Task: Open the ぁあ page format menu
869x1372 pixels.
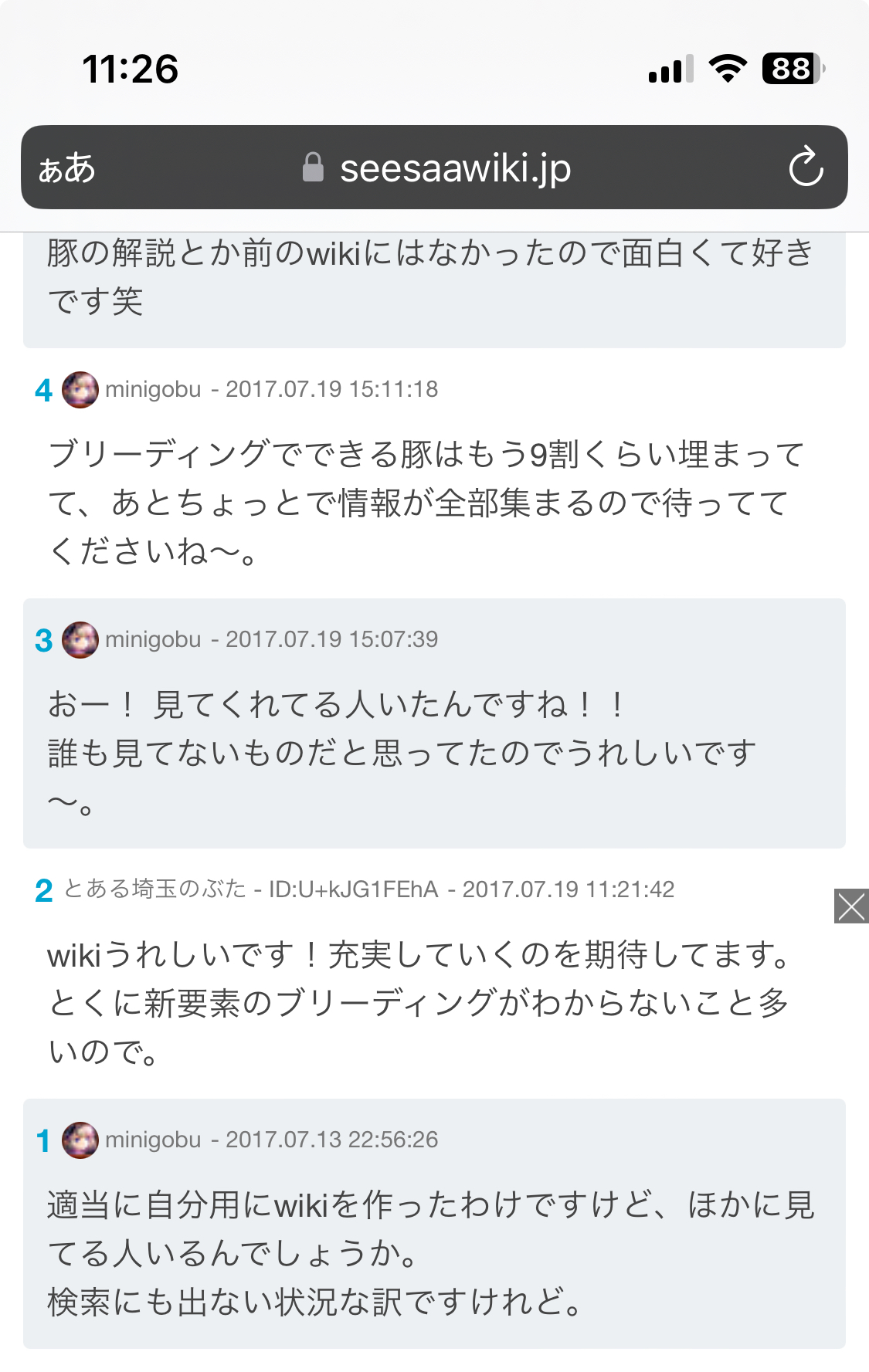Action: (67, 168)
